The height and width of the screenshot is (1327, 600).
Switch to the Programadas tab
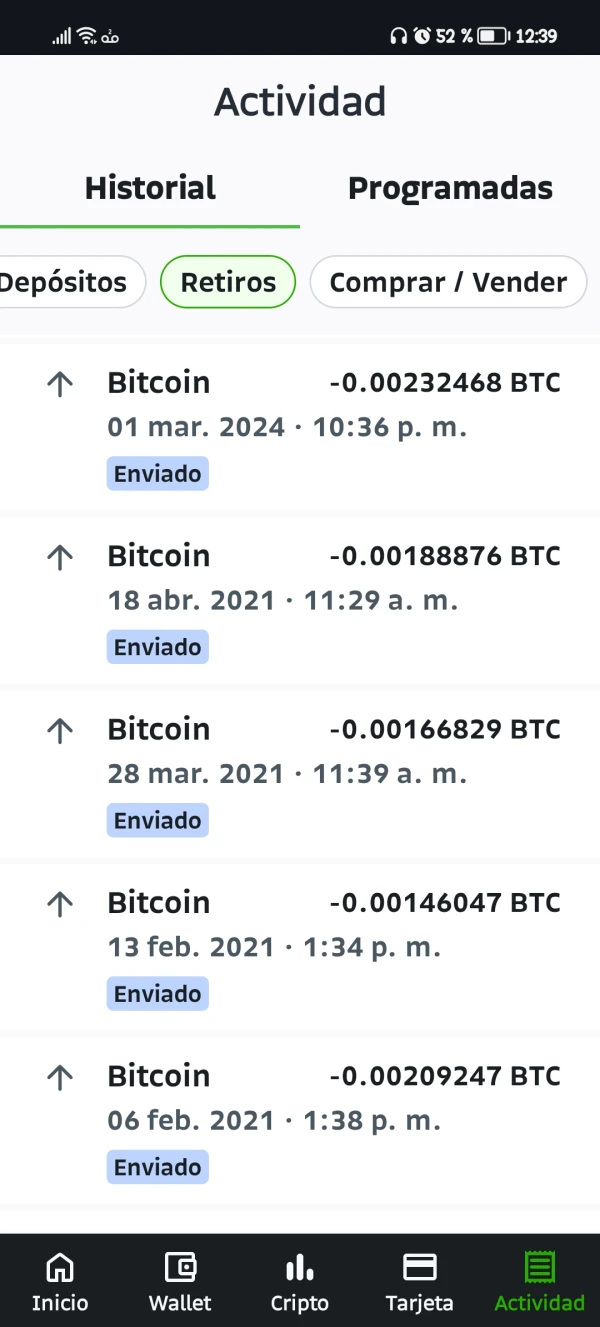[450, 188]
